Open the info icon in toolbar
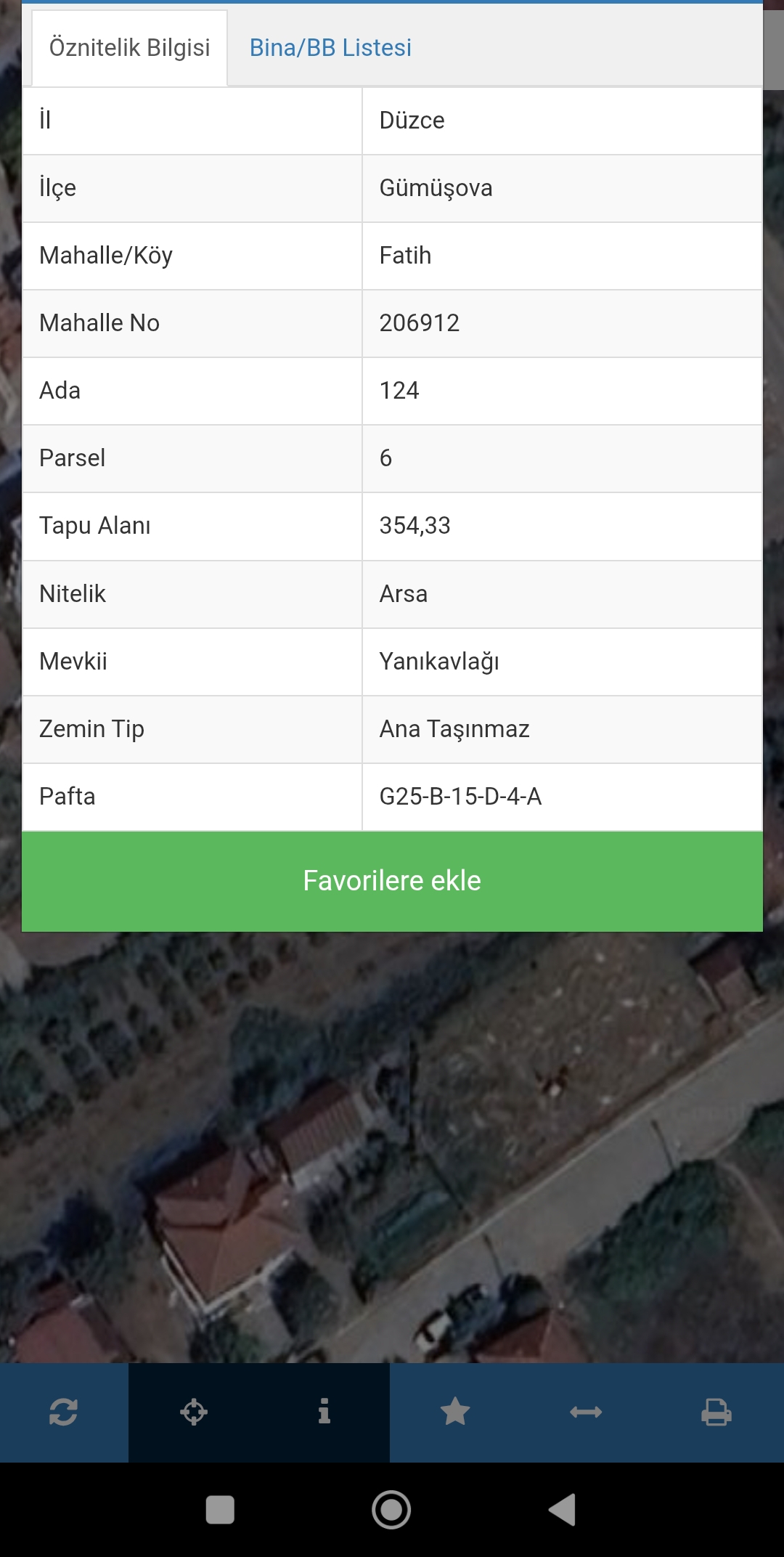 pos(324,1412)
